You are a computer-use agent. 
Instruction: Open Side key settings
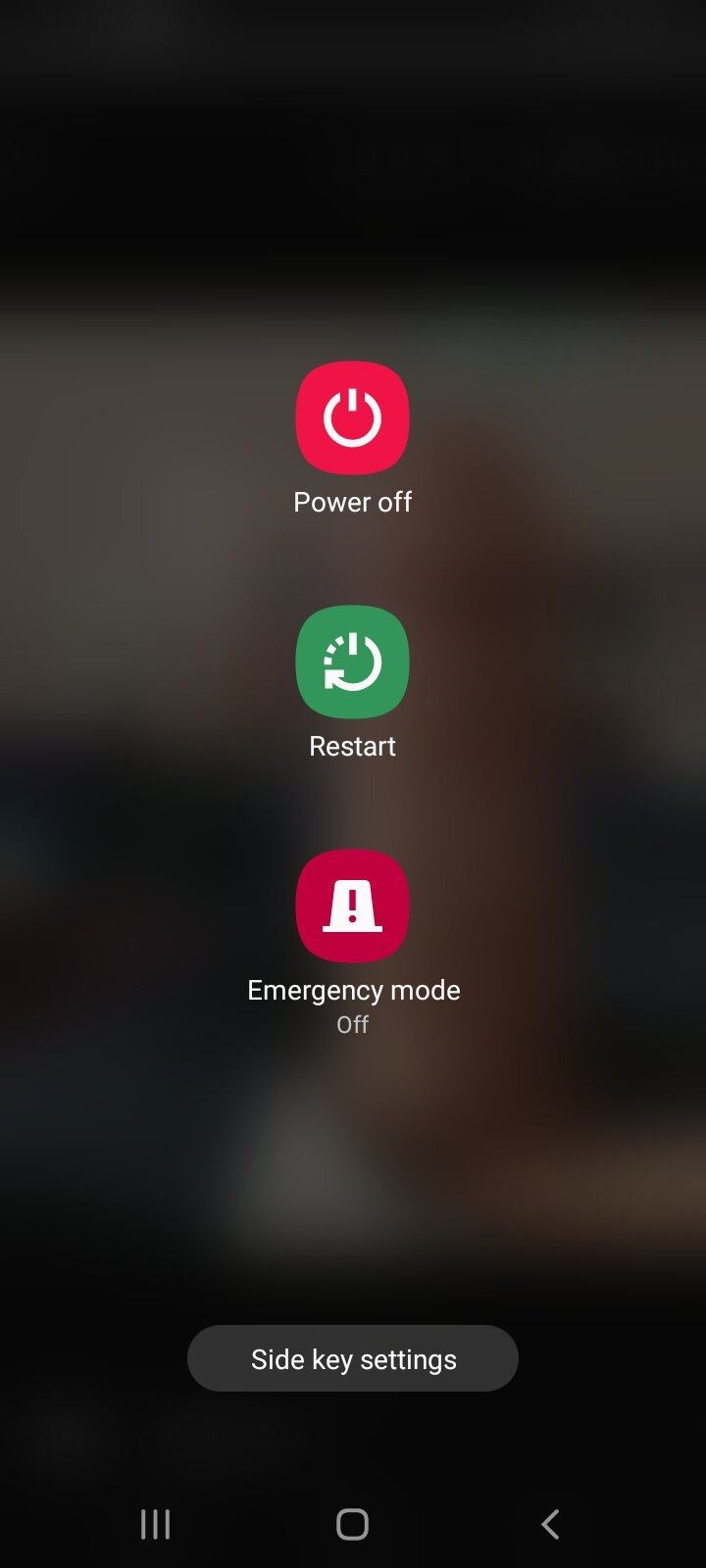coord(352,1358)
